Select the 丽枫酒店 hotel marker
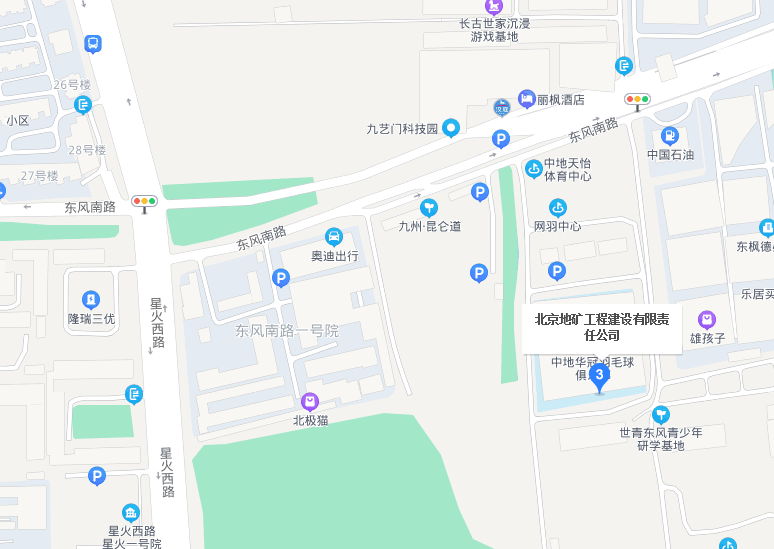Image resolution: width=774 pixels, height=549 pixels. pos(527,99)
